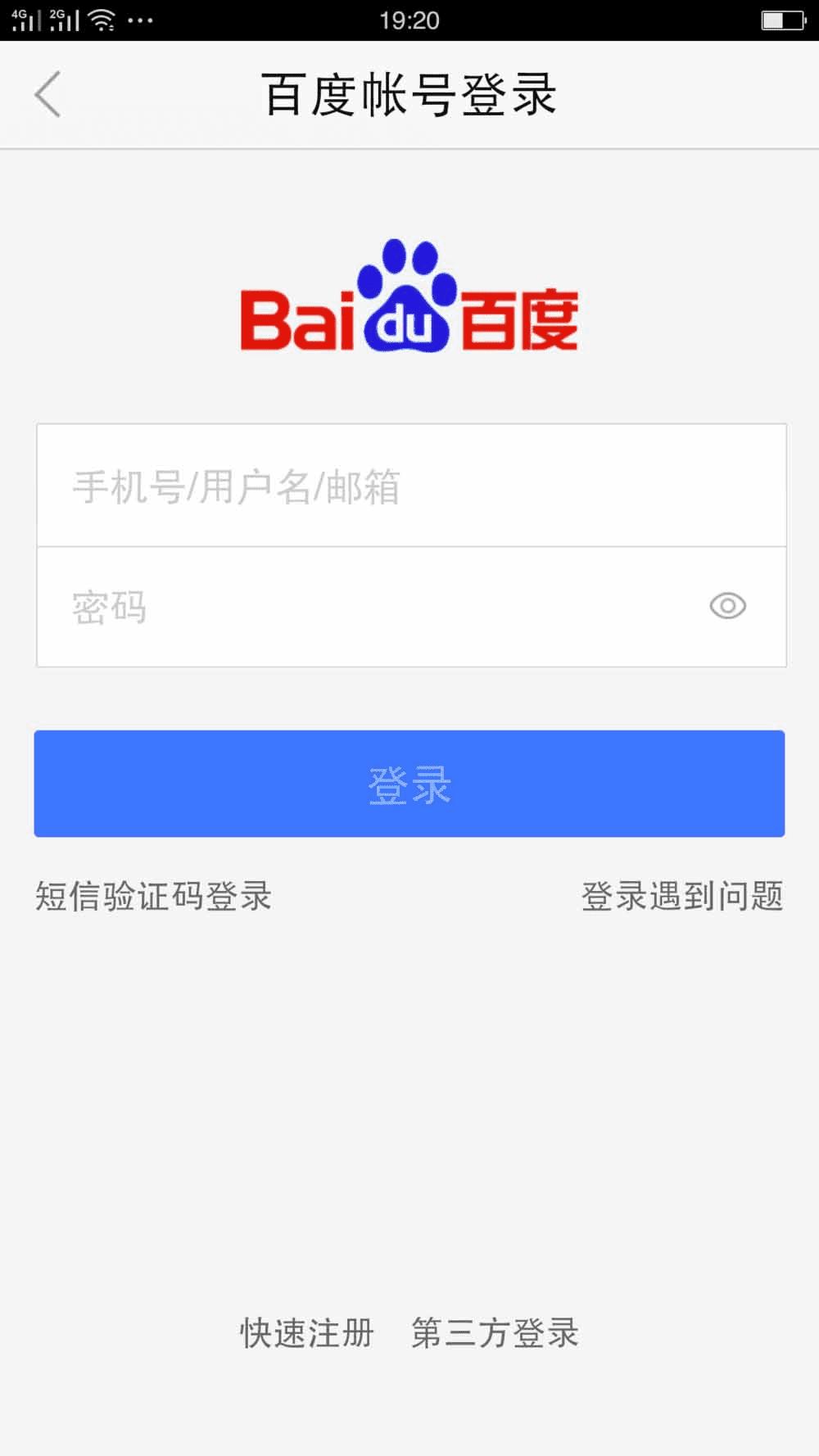Open 快速注册 to create account
This screenshot has height=1456, width=819.
[x=307, y=1333]
